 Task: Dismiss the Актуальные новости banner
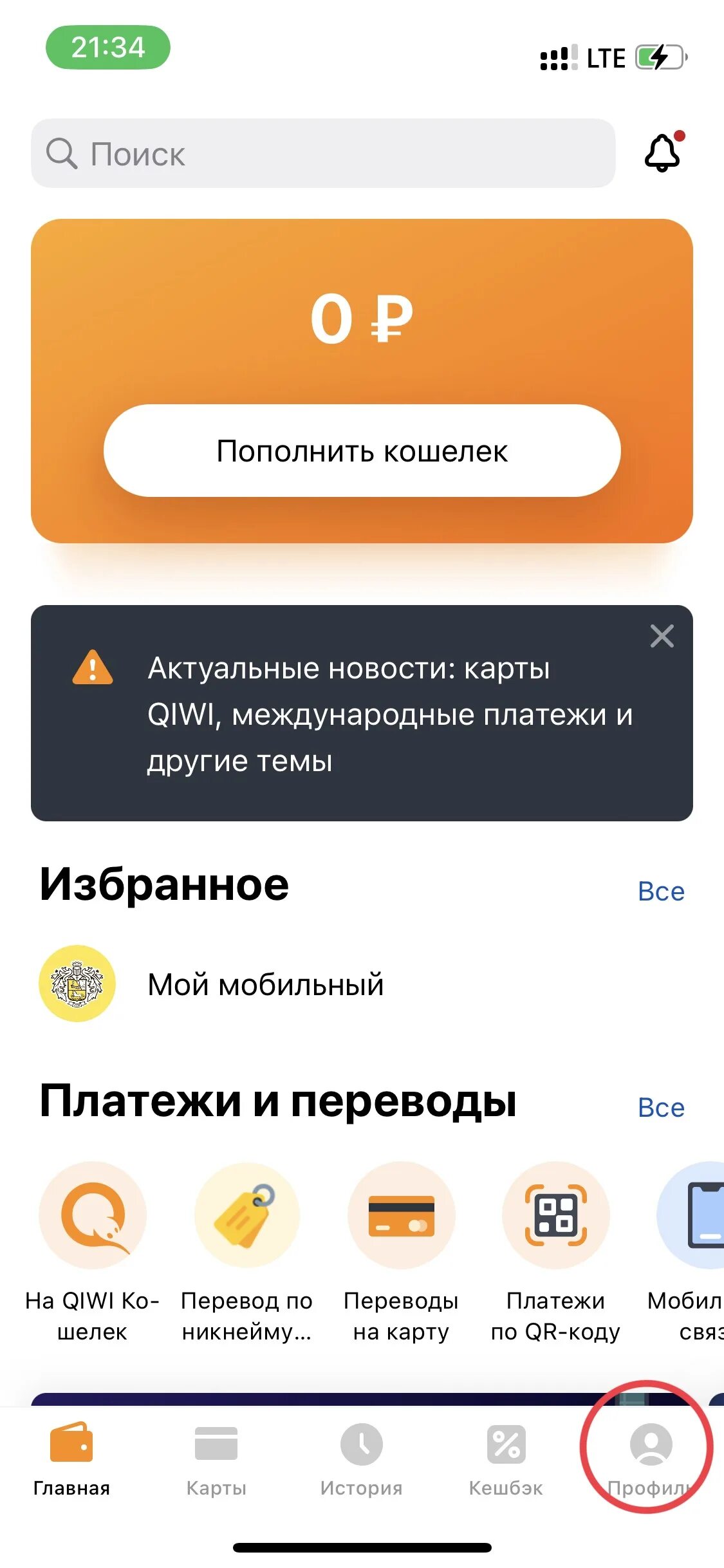[x=662, y=636]
